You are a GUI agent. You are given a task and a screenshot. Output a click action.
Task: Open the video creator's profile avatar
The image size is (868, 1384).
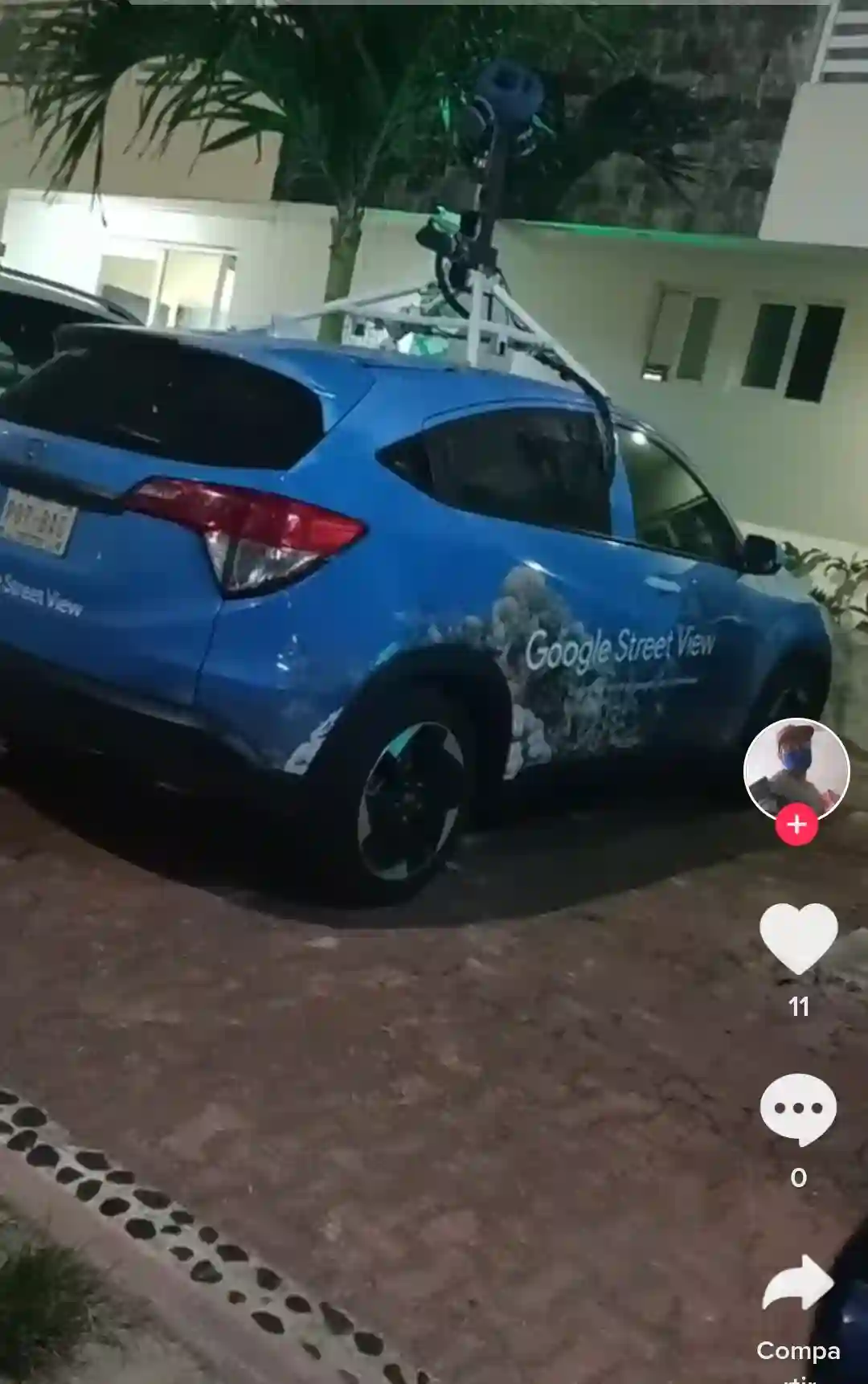796,770
